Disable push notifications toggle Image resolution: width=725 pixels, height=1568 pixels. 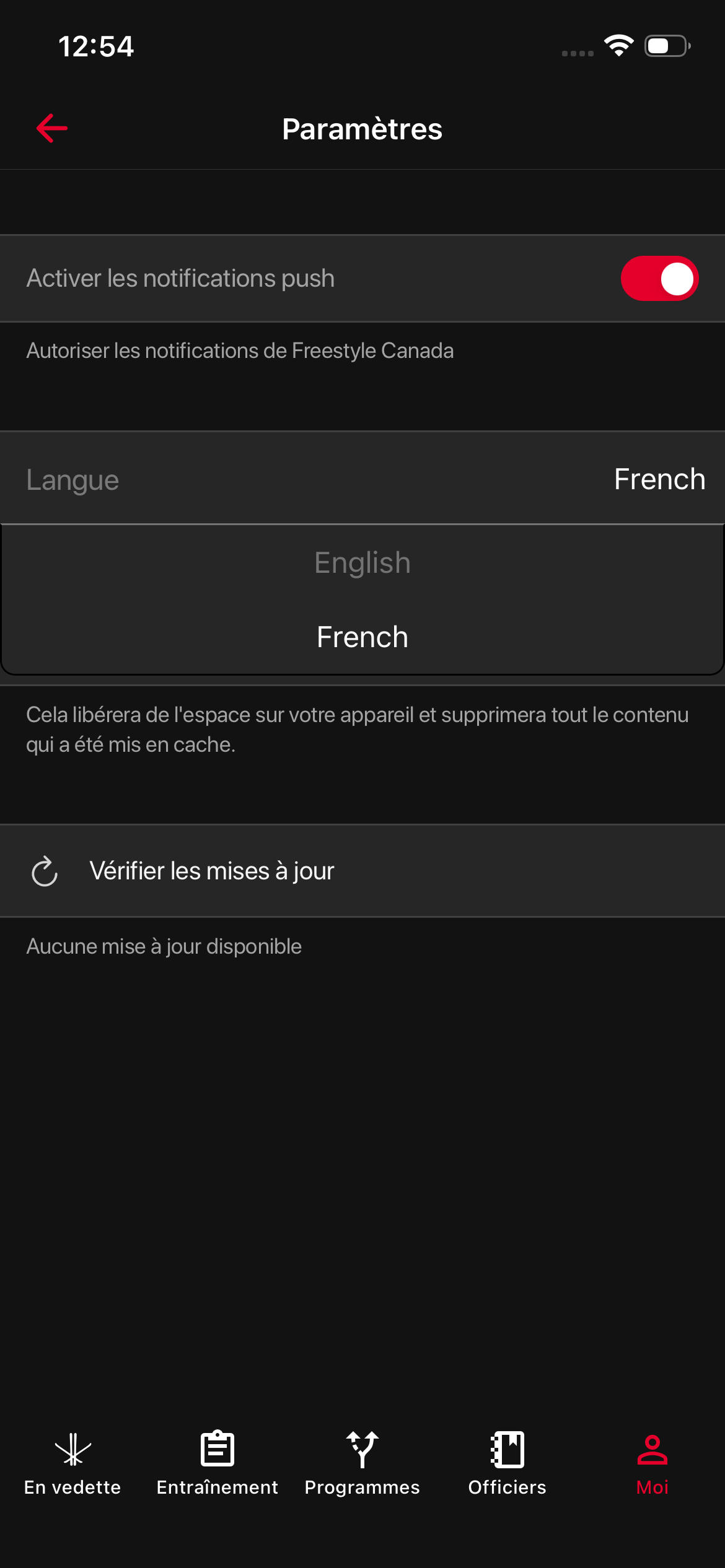coord(659,279)
